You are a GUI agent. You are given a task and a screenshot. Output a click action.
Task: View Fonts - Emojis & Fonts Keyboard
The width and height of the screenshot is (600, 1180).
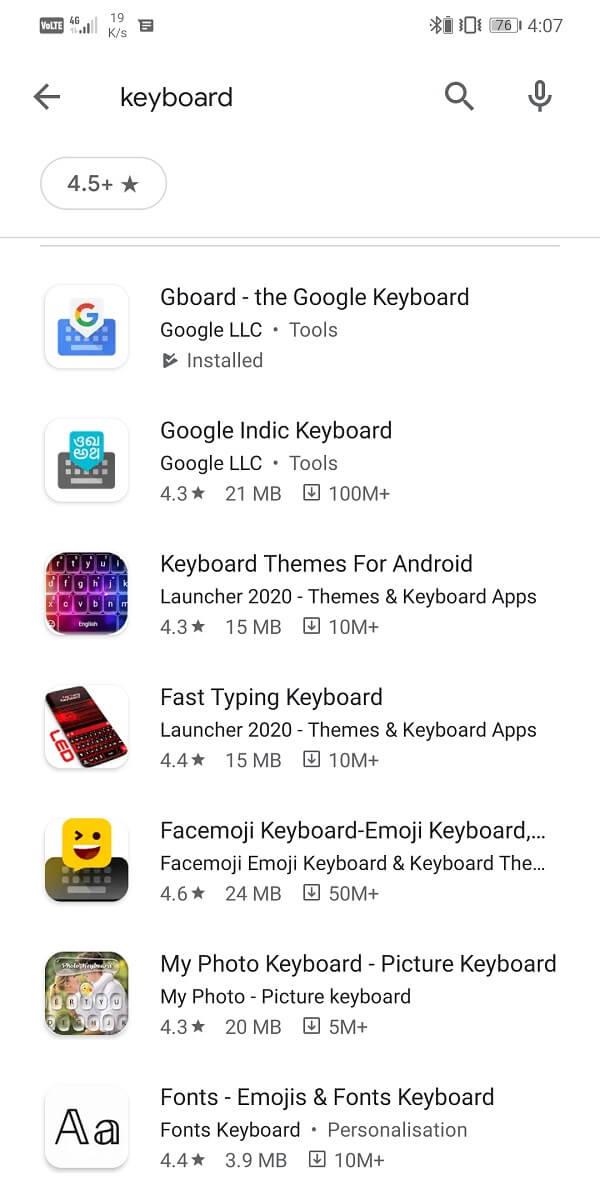point(327,1097)
